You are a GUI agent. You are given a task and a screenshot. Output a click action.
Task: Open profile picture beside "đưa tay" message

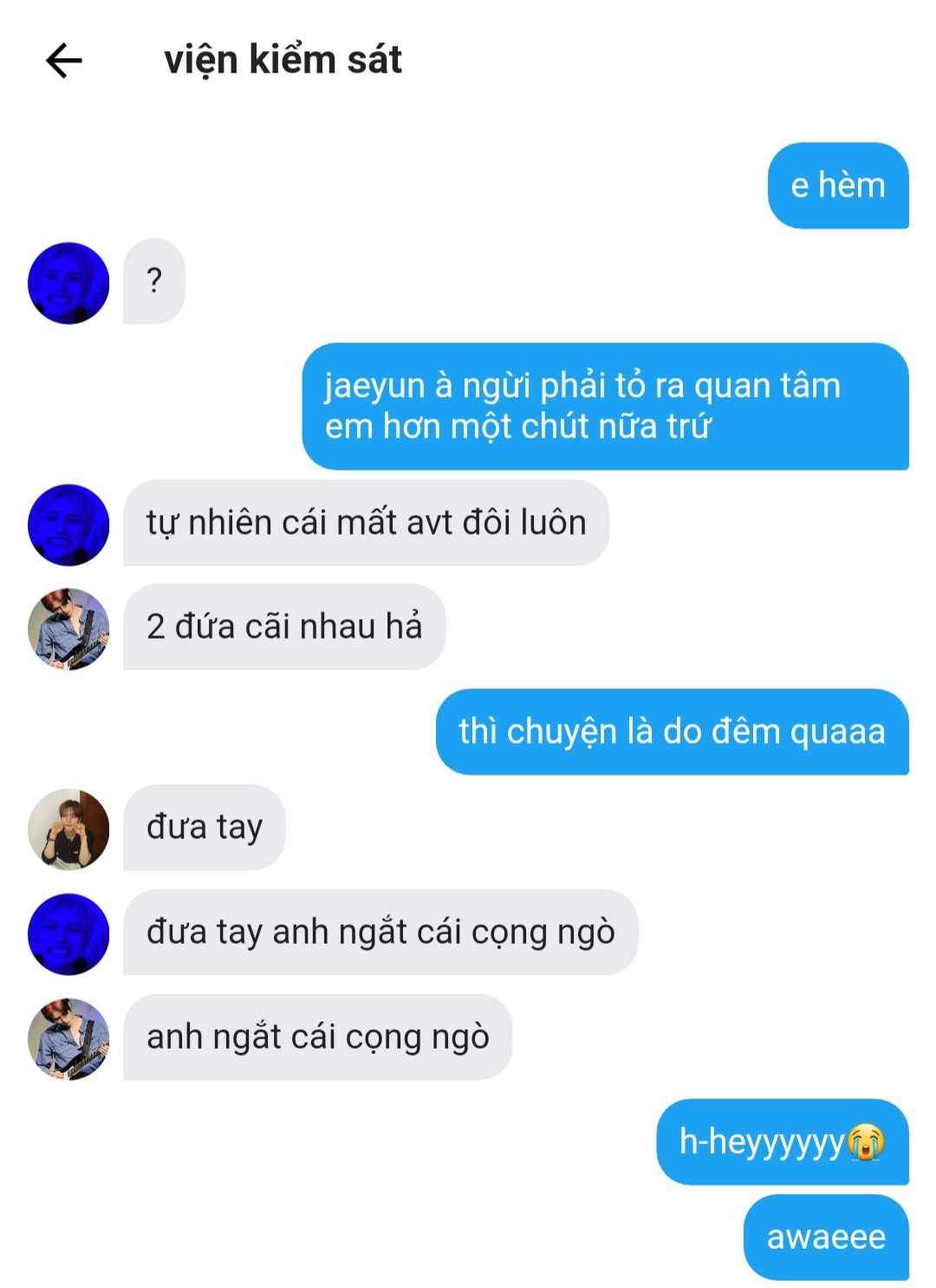click(x=68, y=829)
